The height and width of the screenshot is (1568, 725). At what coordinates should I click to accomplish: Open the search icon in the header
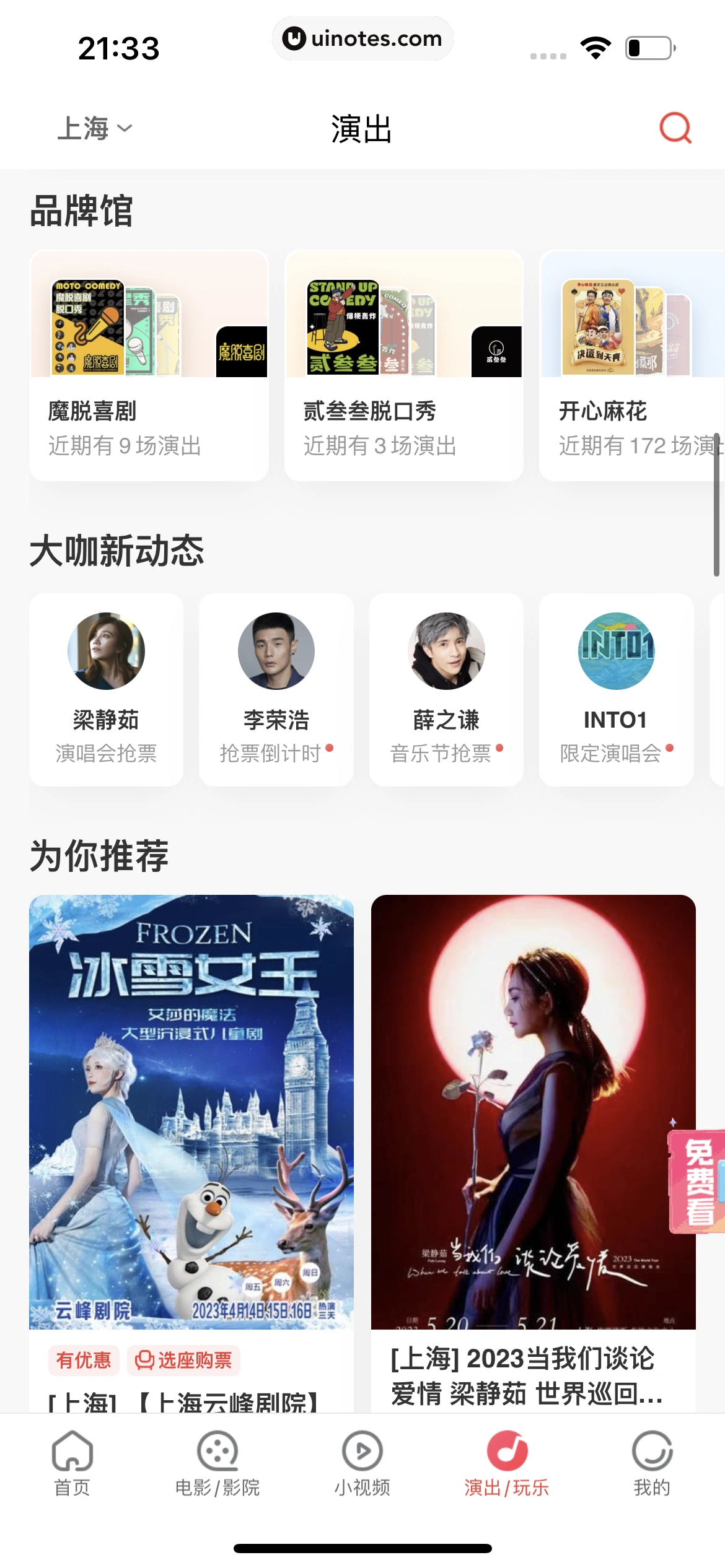(675, 128)
